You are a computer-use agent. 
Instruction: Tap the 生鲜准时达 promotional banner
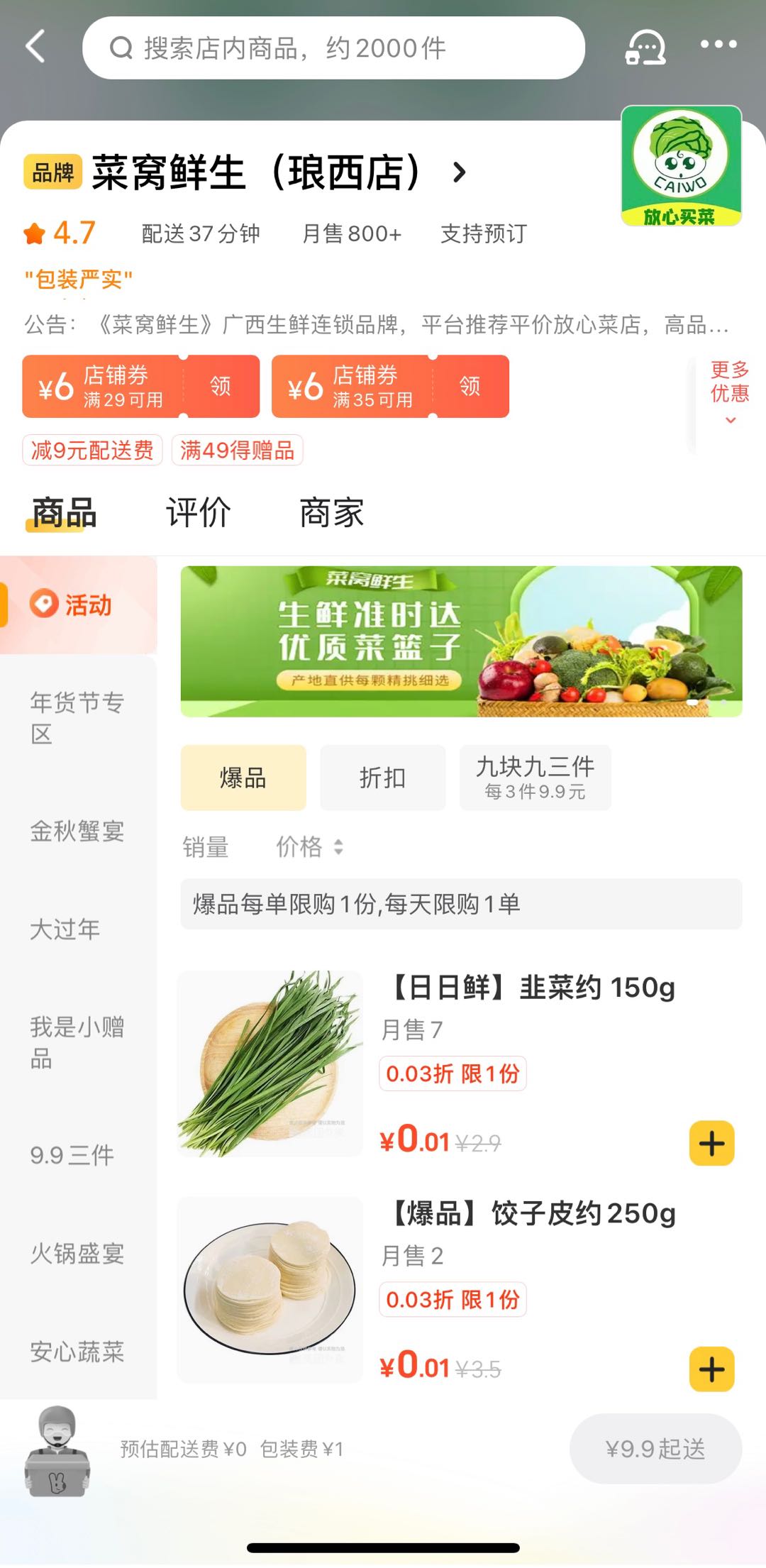click(461, 641)
